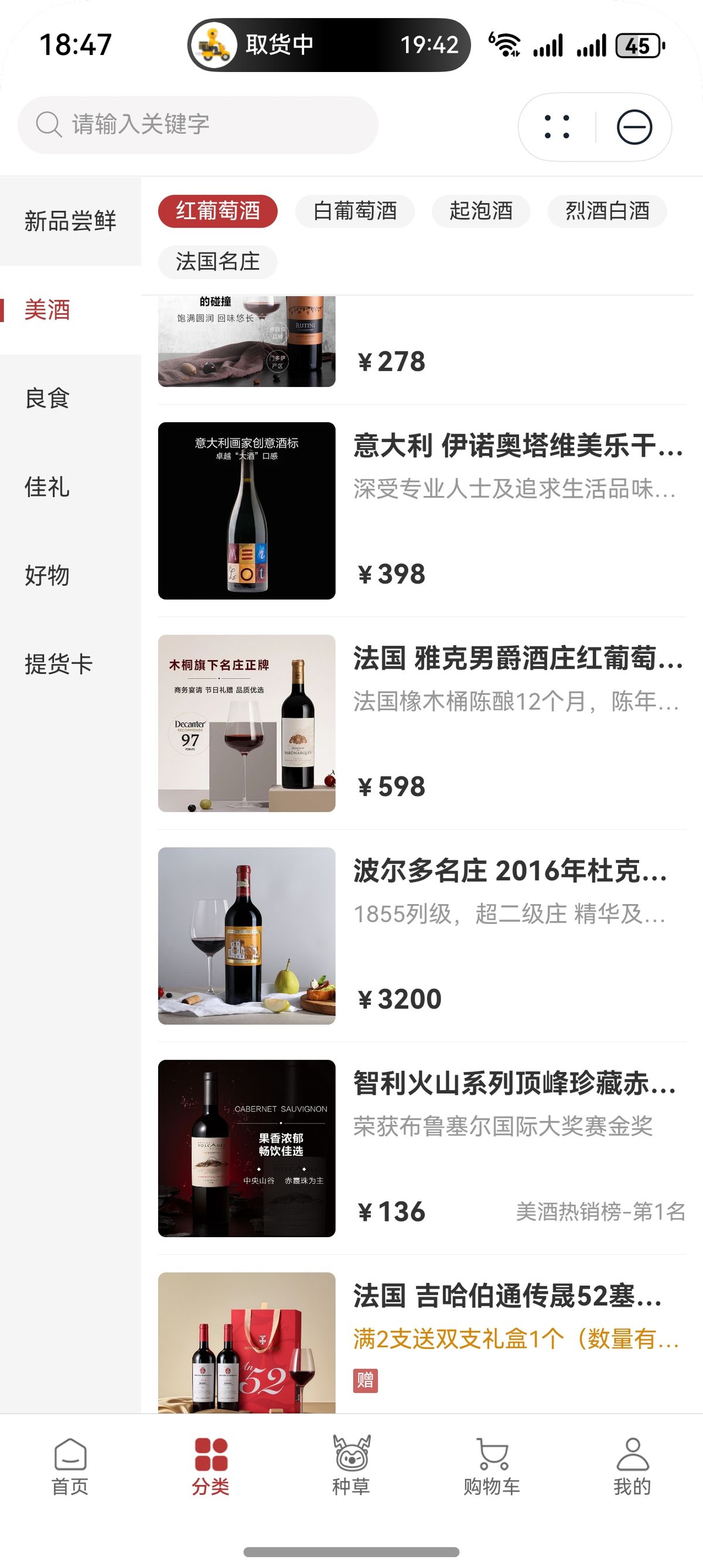Open the 佳礼 category
The width and height of the screenshot is (703, 1568).
[x=47, y=487]
